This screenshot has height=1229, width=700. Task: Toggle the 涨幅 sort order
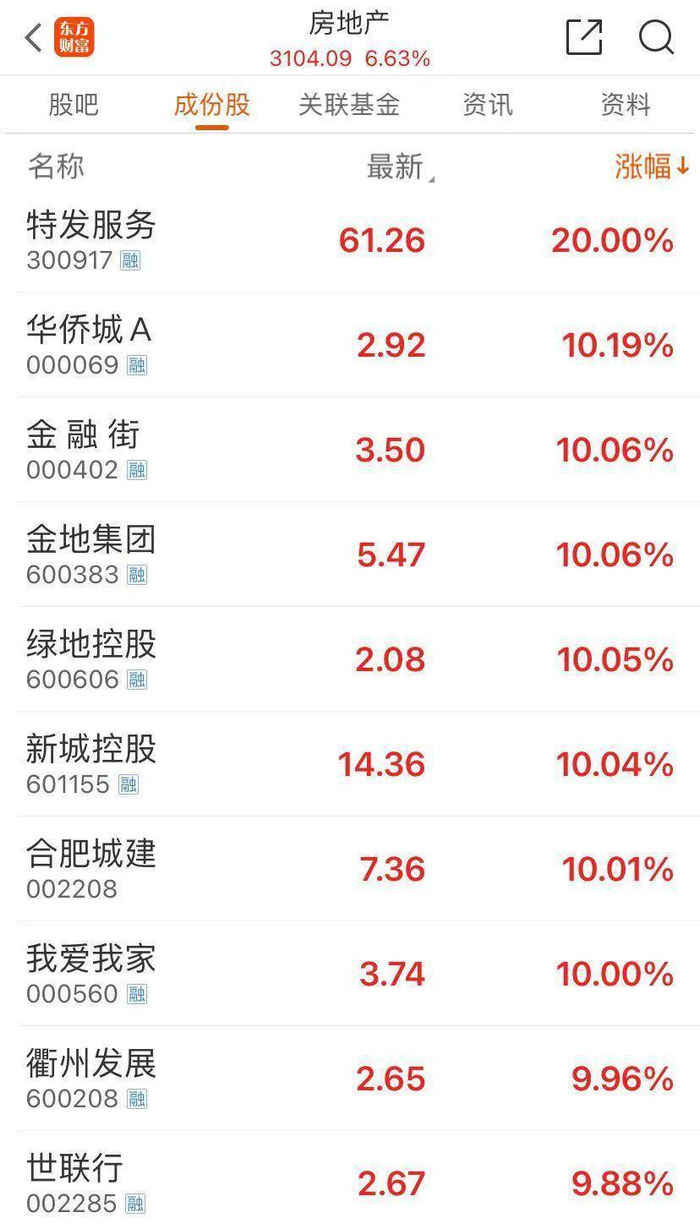[x=651, y=167]
